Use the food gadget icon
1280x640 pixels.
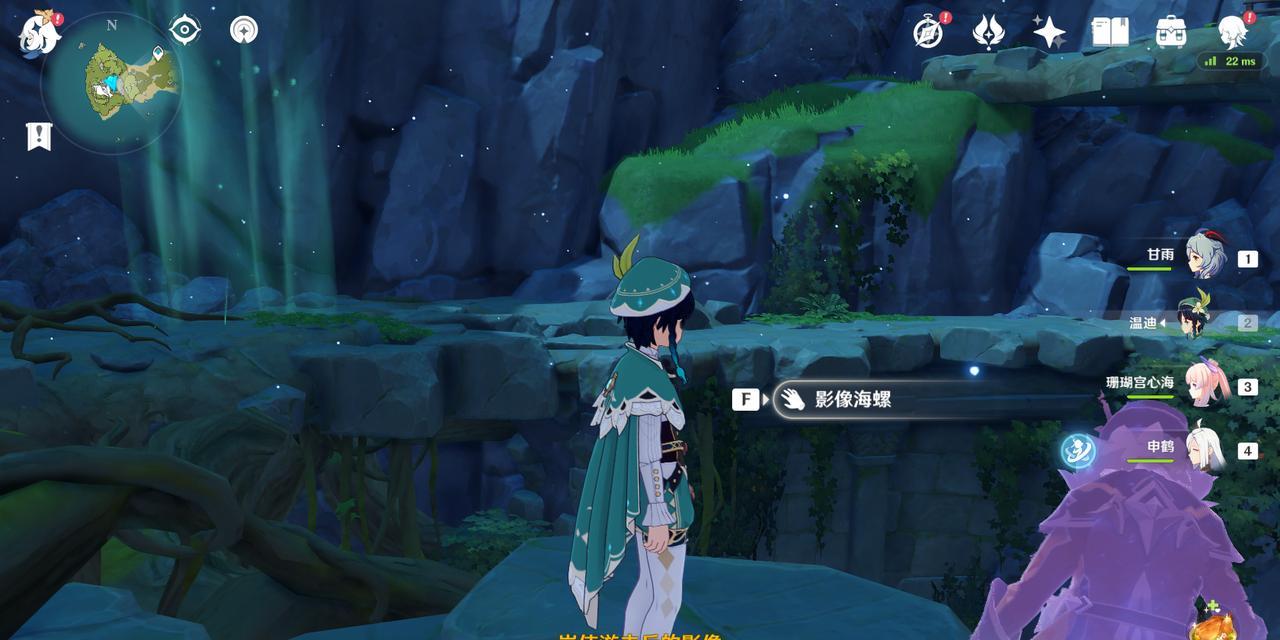pyautogui.click(x=1213, y=624)
